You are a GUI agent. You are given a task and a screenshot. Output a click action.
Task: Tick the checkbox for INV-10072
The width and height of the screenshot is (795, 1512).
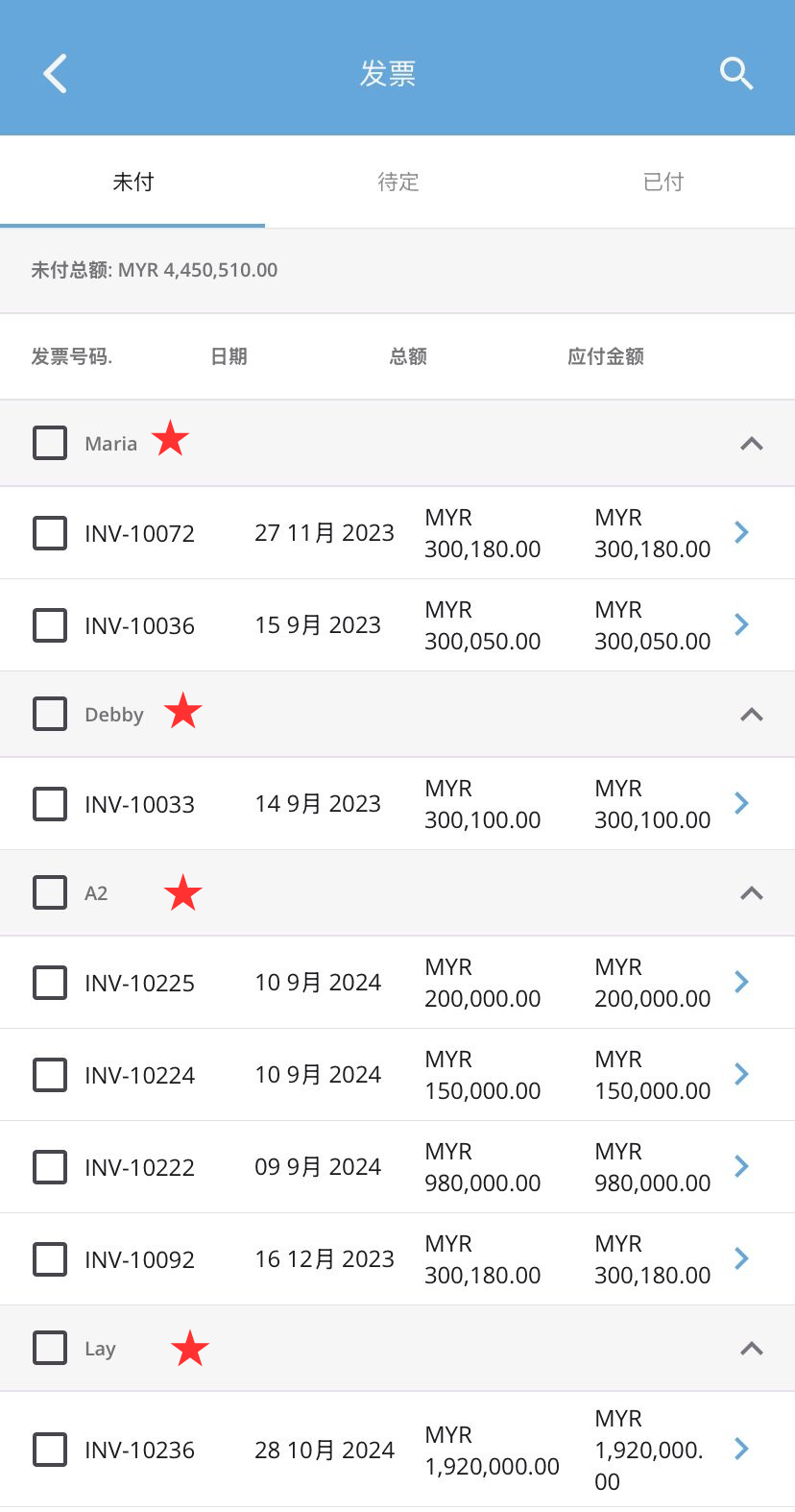(x=50, y=533)
